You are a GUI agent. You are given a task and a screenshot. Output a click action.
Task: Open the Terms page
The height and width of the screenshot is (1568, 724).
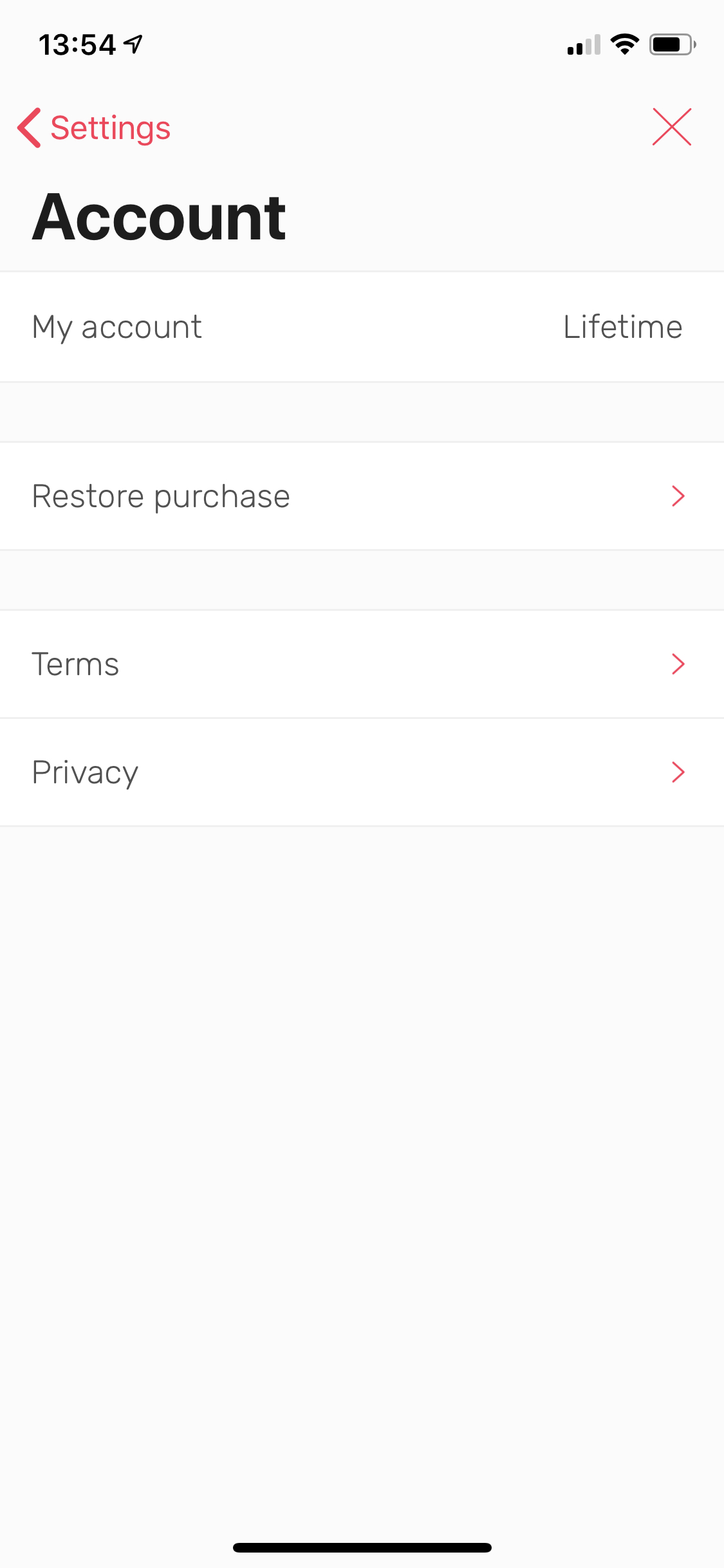362,664
